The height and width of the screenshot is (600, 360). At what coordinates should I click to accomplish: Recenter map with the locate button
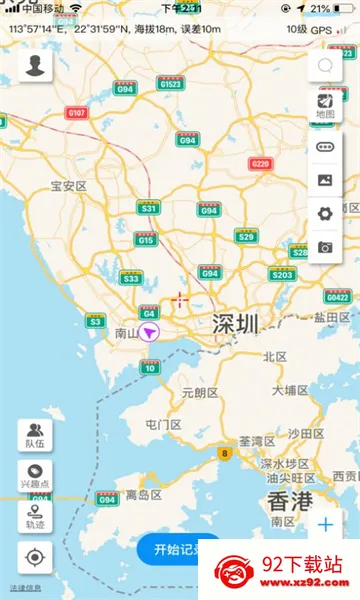35,557
